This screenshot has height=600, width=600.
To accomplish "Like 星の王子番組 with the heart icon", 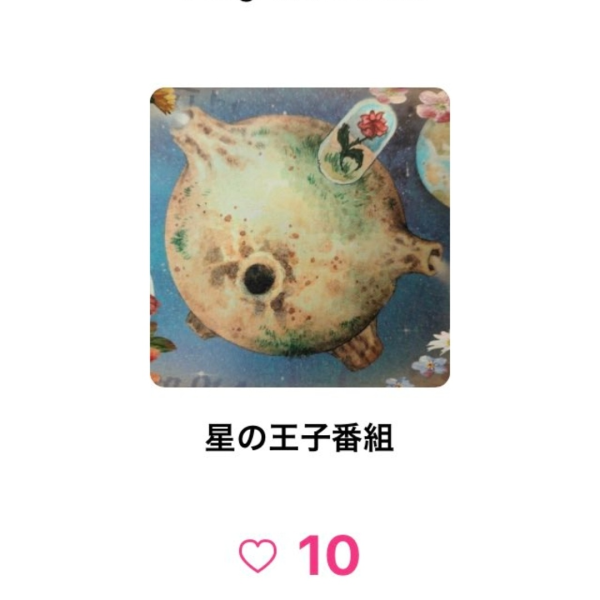I will click(258, 556).
